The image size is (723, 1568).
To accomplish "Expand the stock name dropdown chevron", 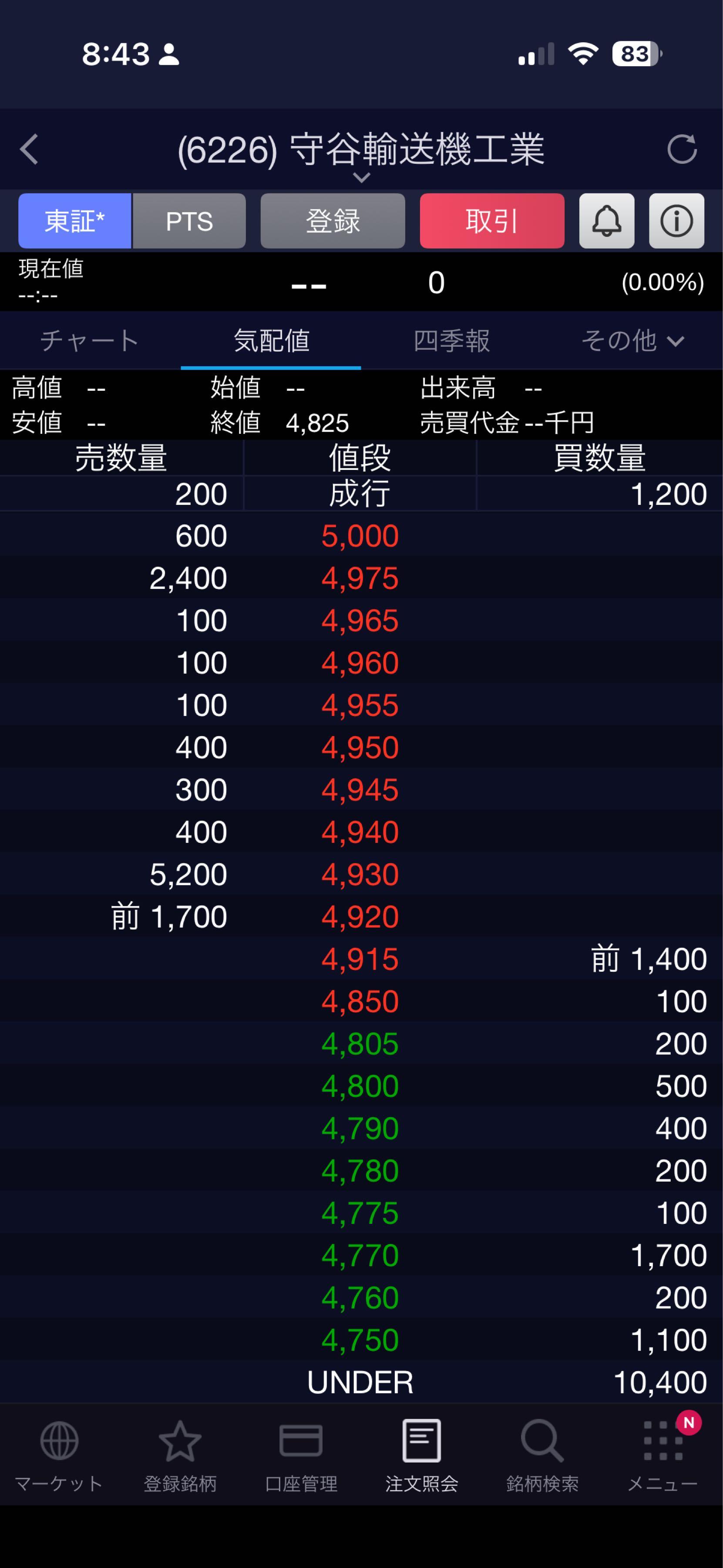I will coord(361,178).
